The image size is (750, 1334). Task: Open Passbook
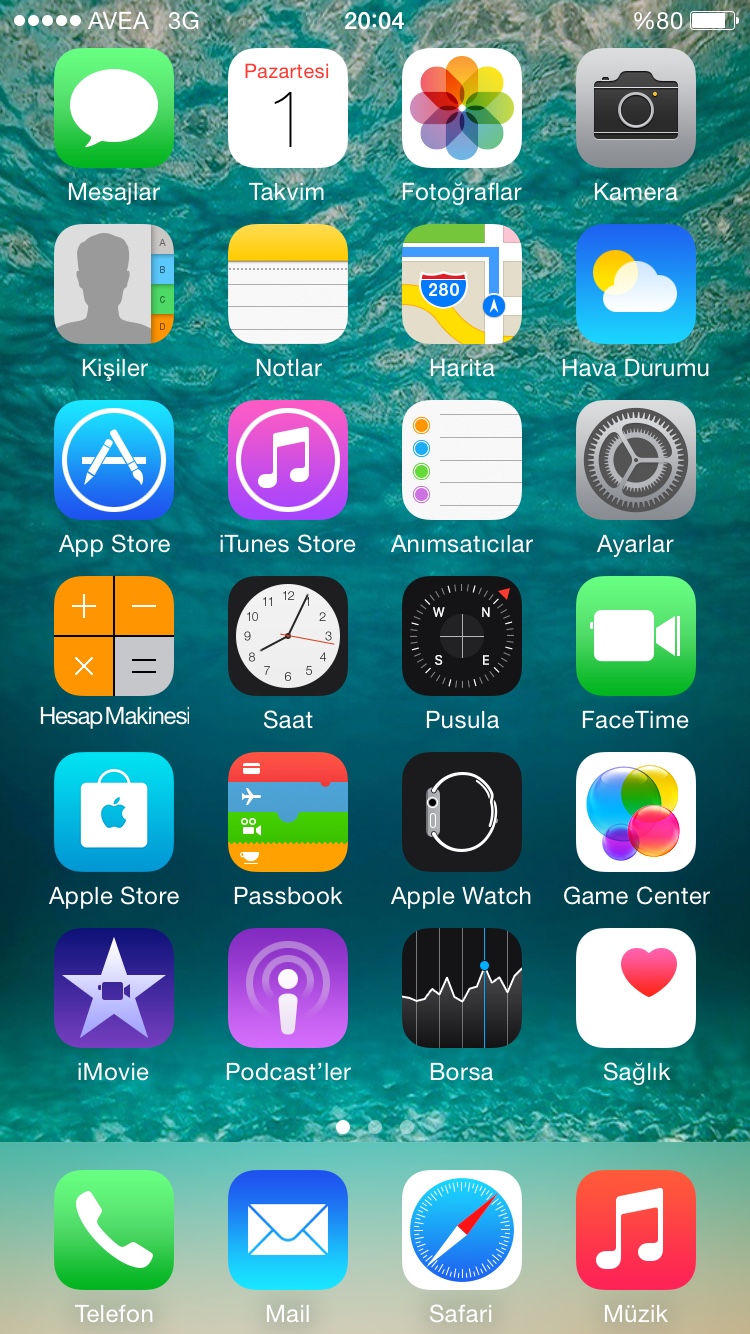[288, 812]
